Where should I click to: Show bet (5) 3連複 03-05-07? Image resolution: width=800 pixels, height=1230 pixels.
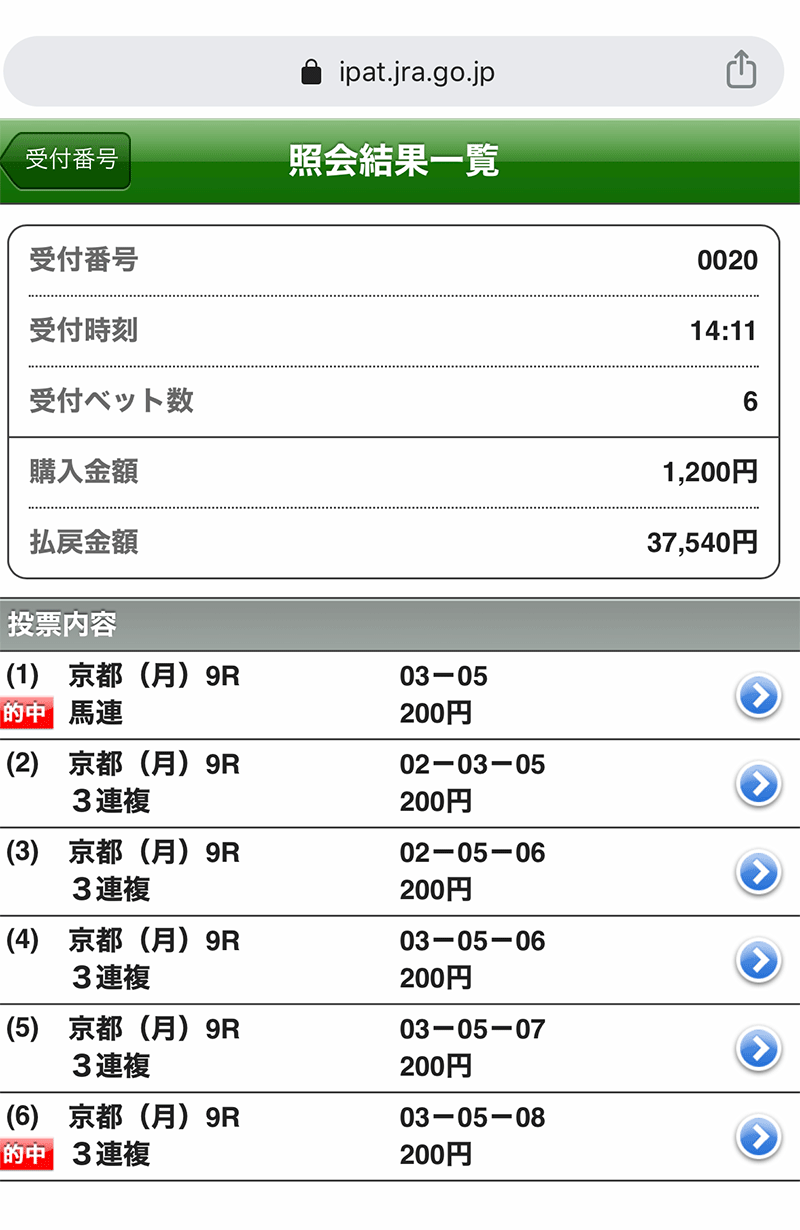tap(759, 1048)
